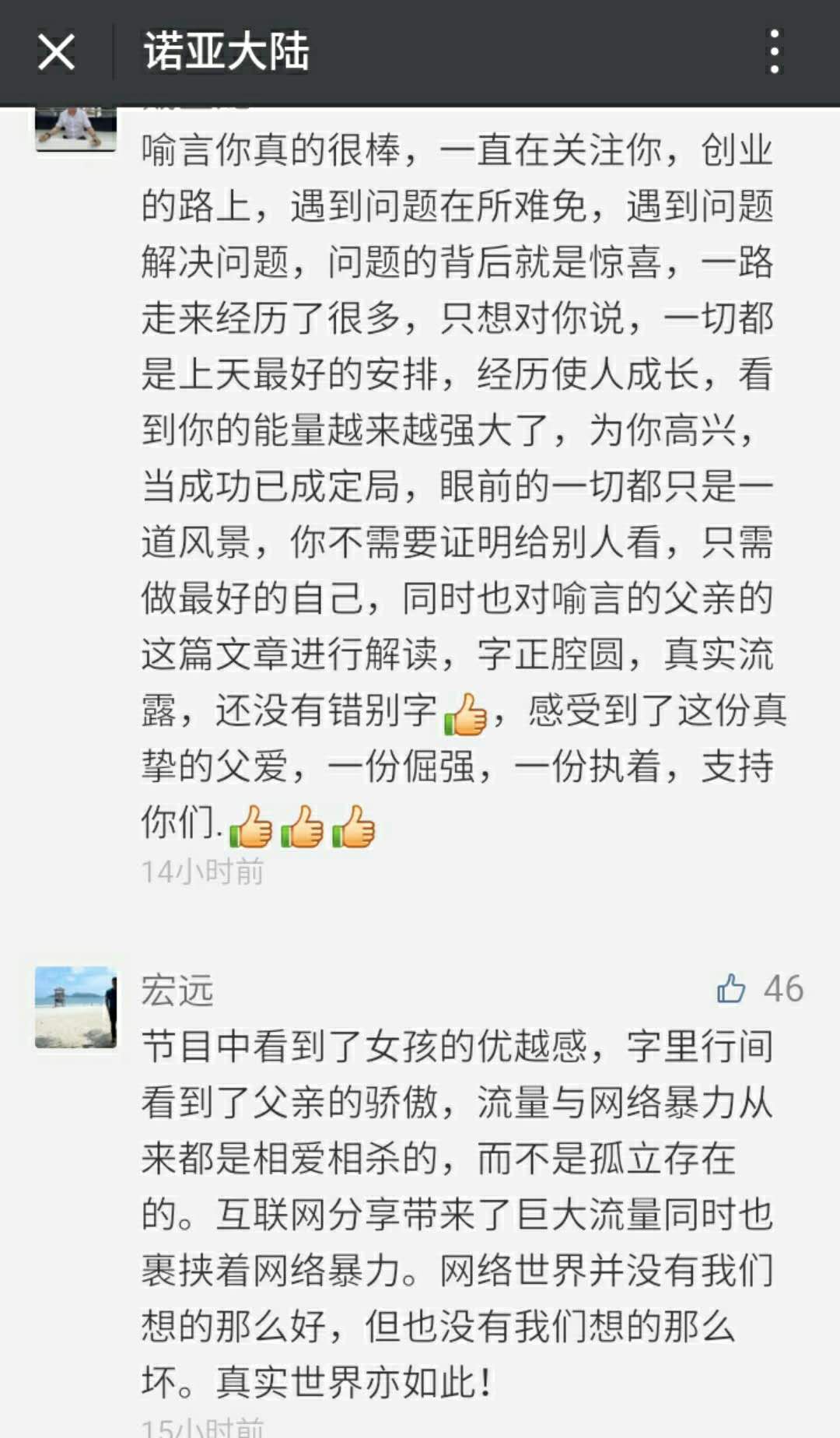Close the 诺亚大陆 article page
The image size is (840, 1438).
pos(56,52)
